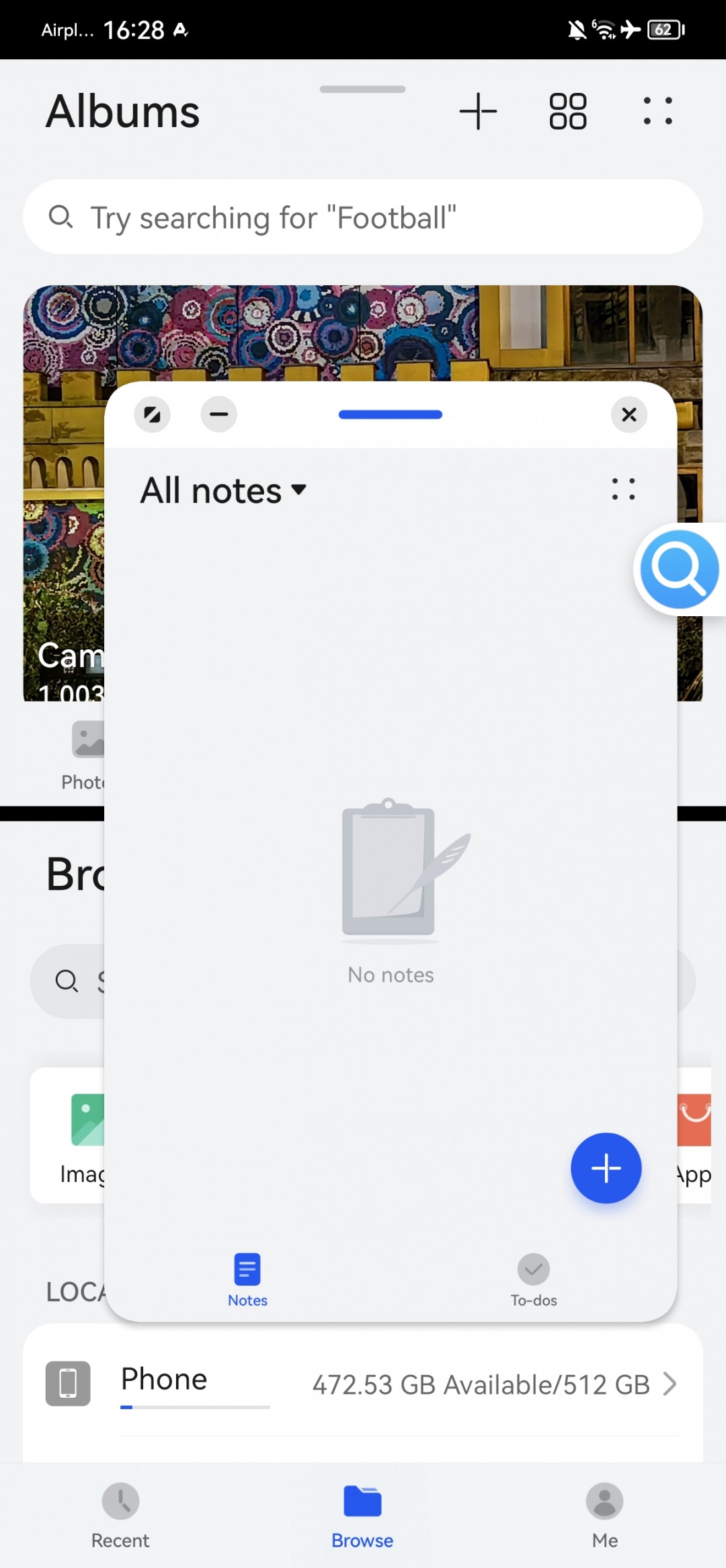Image resolution: width=726 pixels, height=1568 pixels.
Task: Minimize the floating Notes window
Action: [219, 414]
